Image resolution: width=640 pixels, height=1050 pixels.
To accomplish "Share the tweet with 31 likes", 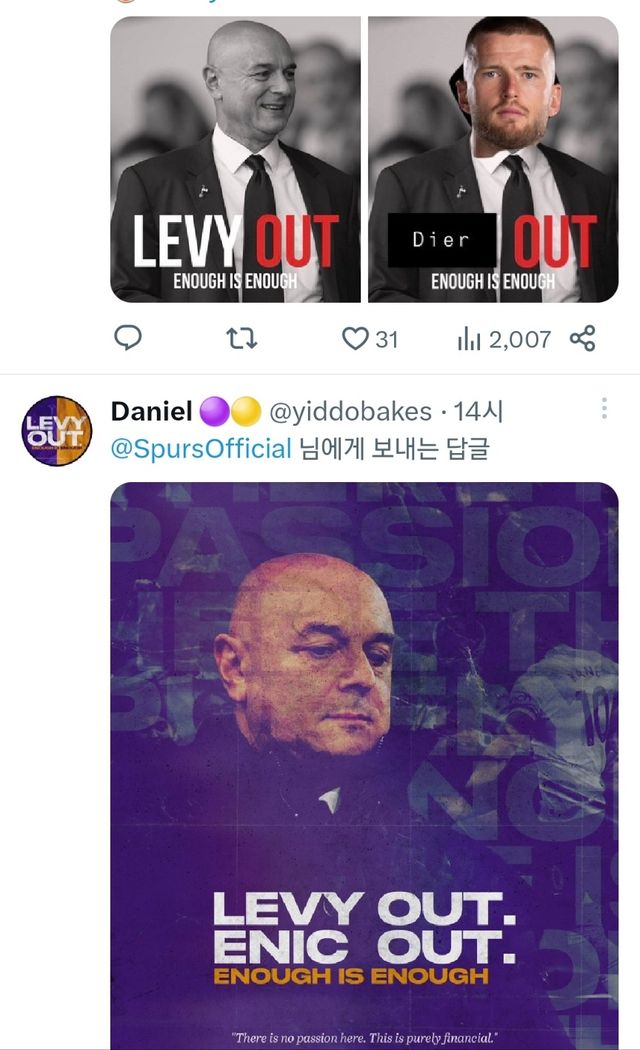I will (582, 339).
